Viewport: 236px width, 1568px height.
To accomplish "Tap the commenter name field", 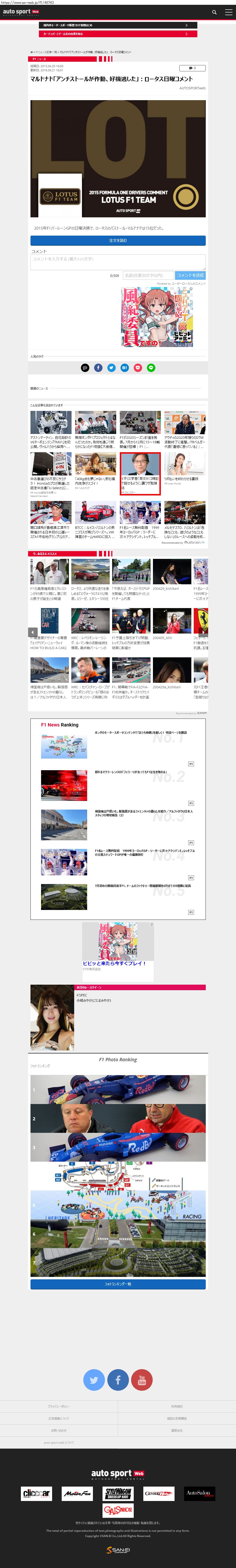I will [x=148, y=275].
